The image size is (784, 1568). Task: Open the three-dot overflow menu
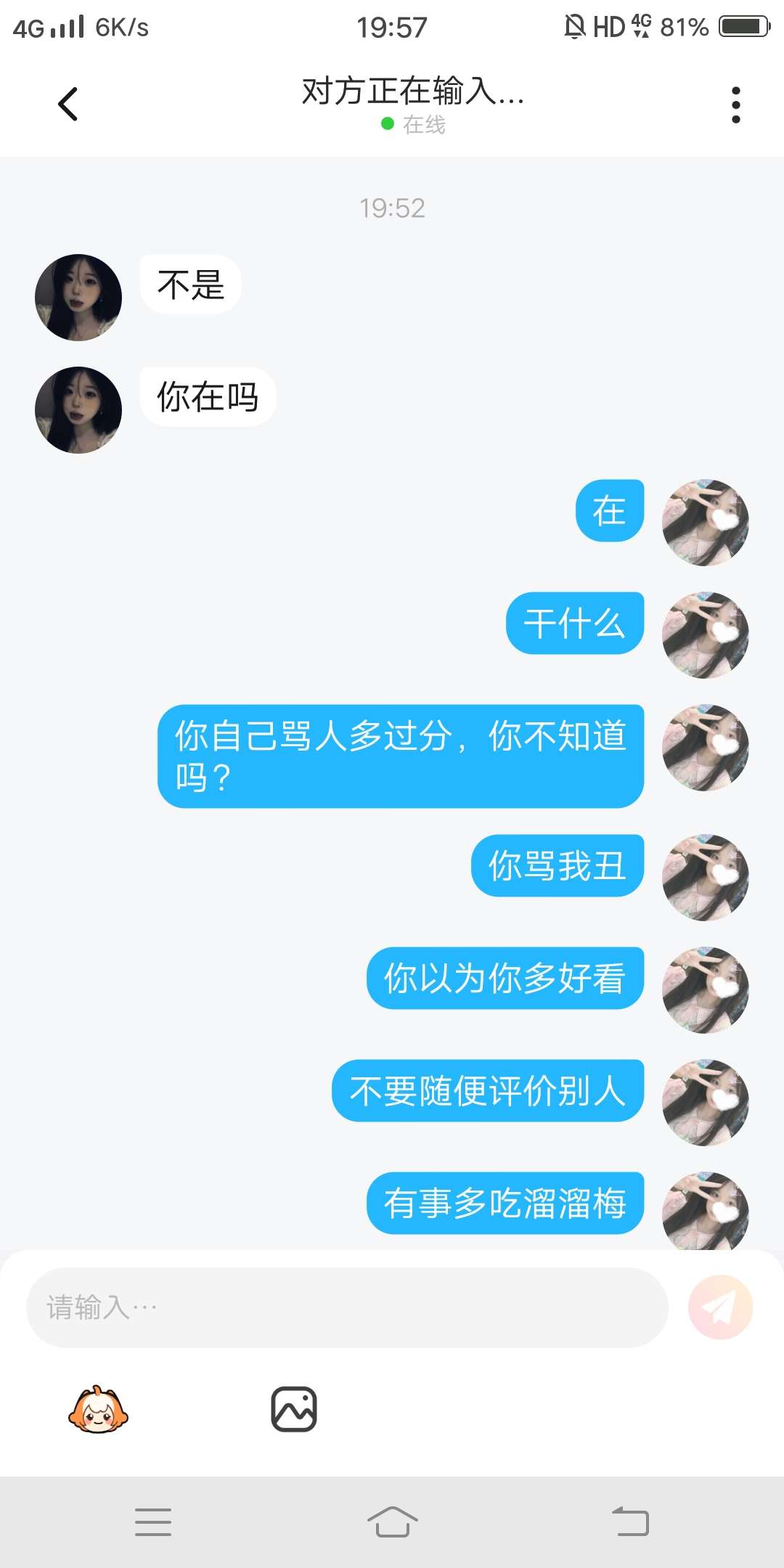pyautogui.click(x=735, y=105)
